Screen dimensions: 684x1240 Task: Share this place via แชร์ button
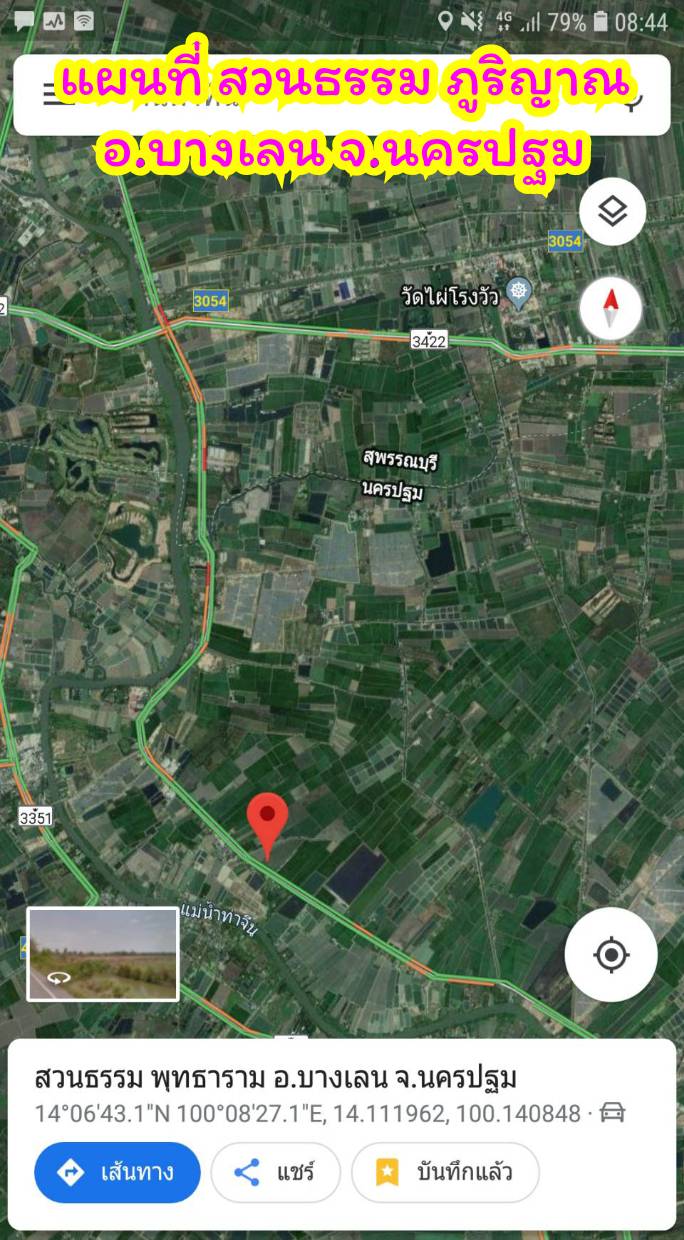(275, 1172)
